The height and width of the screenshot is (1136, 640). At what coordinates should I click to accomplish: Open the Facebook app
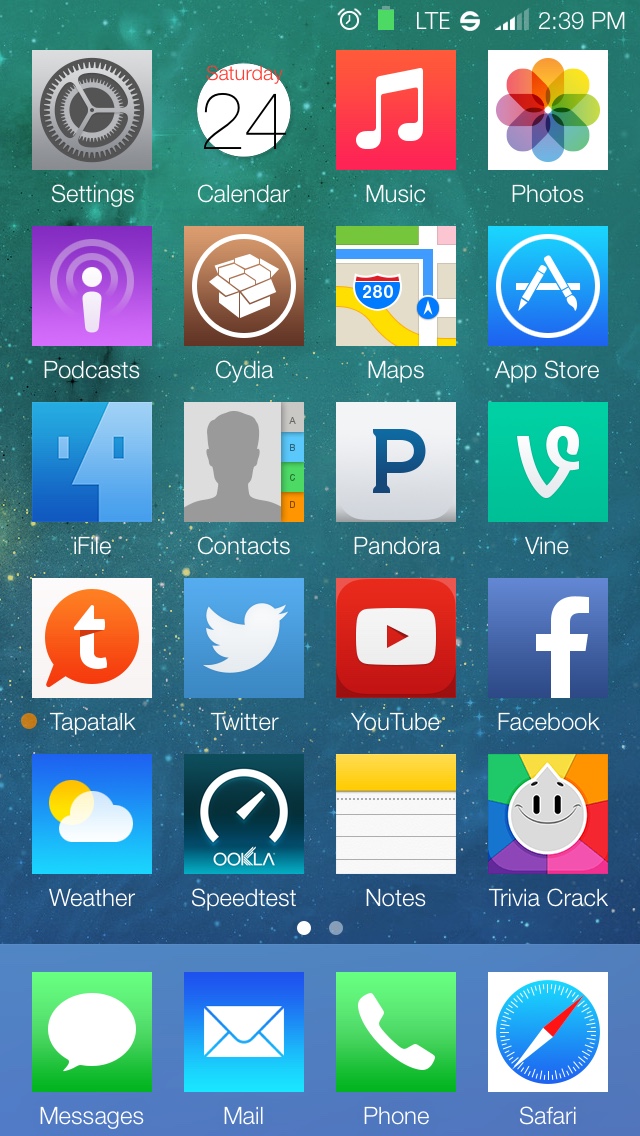548,638
